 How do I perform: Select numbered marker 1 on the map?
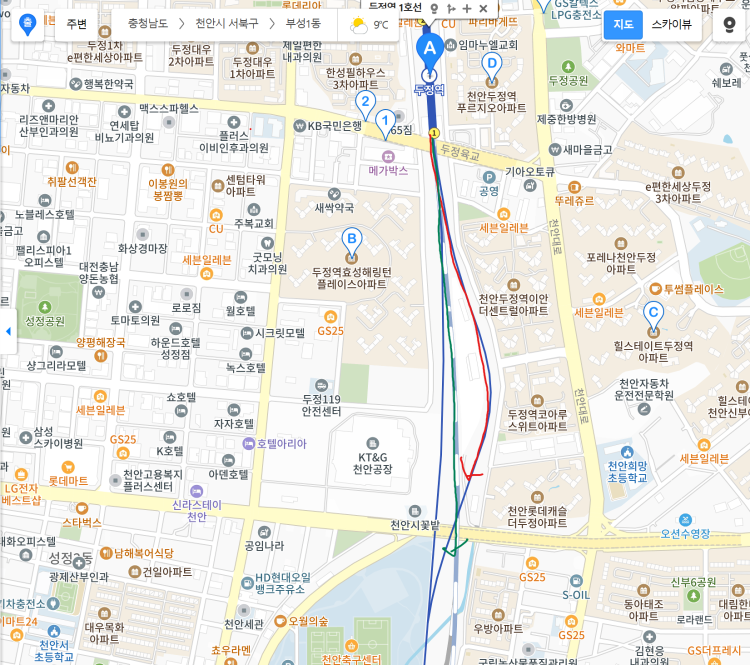(x=384, y=121)
